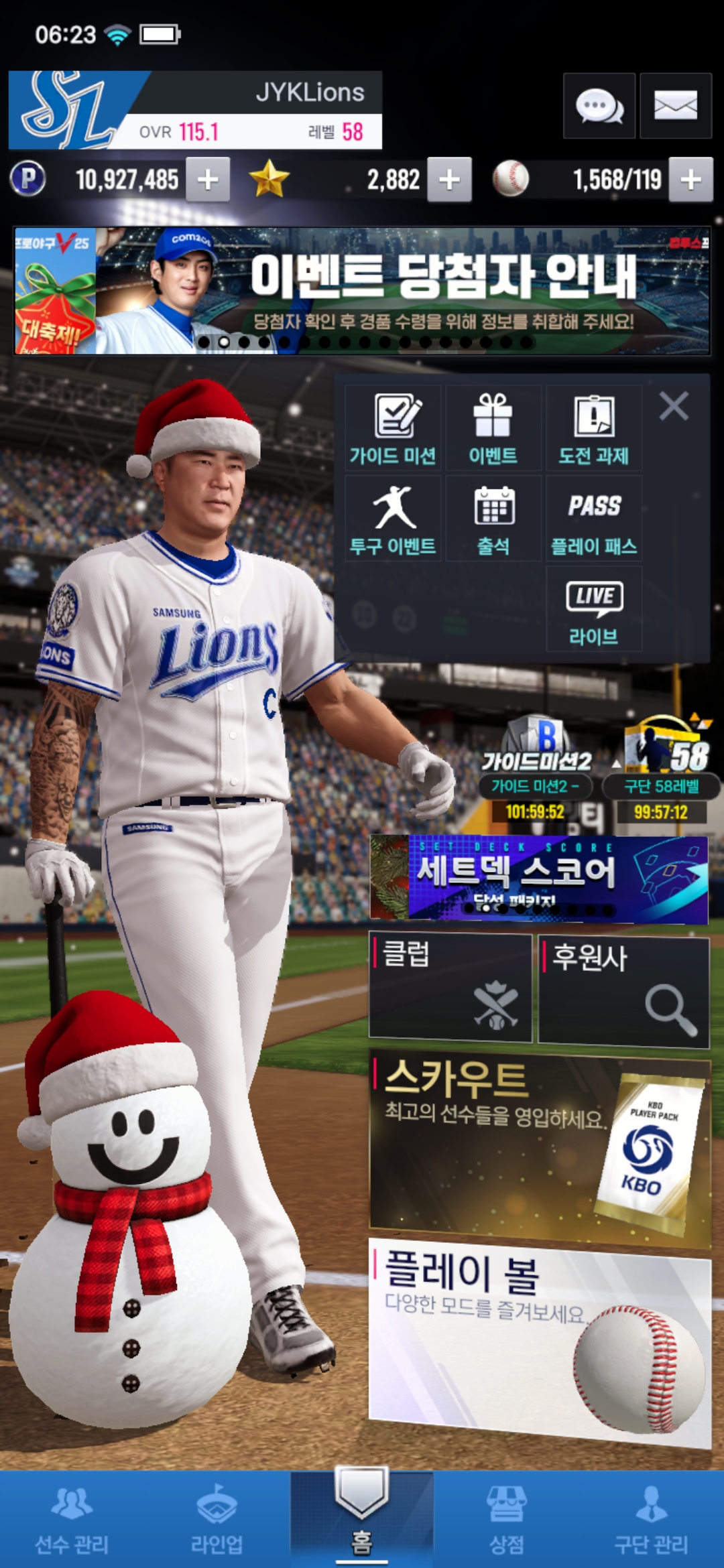Open 라이브 section
Image resolution: width=724 pixels, height=1568 pixels.
pos(594,608)
